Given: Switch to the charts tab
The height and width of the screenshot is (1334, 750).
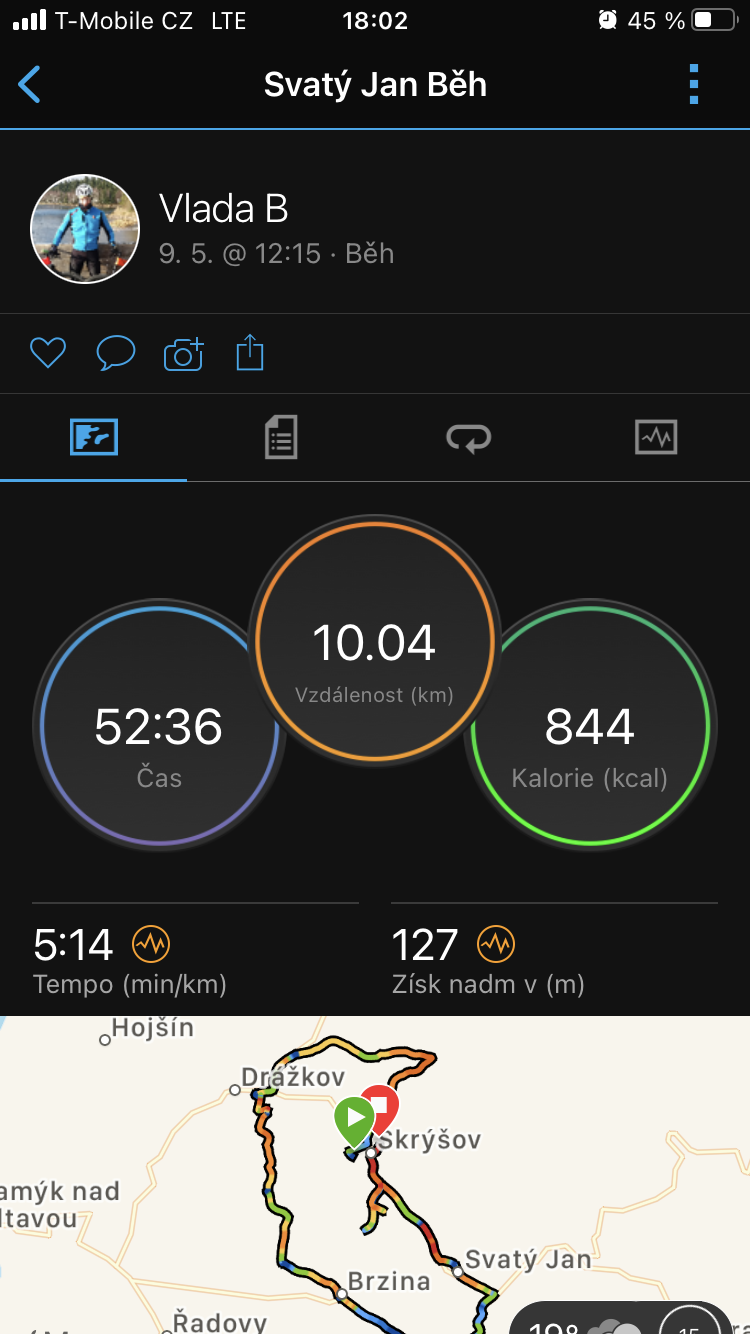Looking at the screenshot, I should tap(656, 437).
